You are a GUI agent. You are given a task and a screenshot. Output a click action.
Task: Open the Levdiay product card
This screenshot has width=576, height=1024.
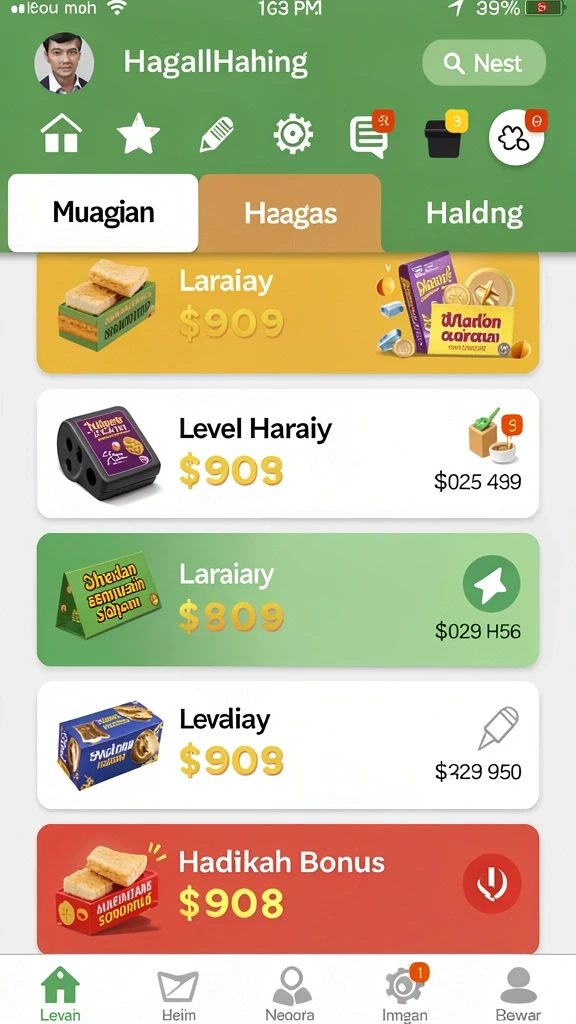(288, 745)
